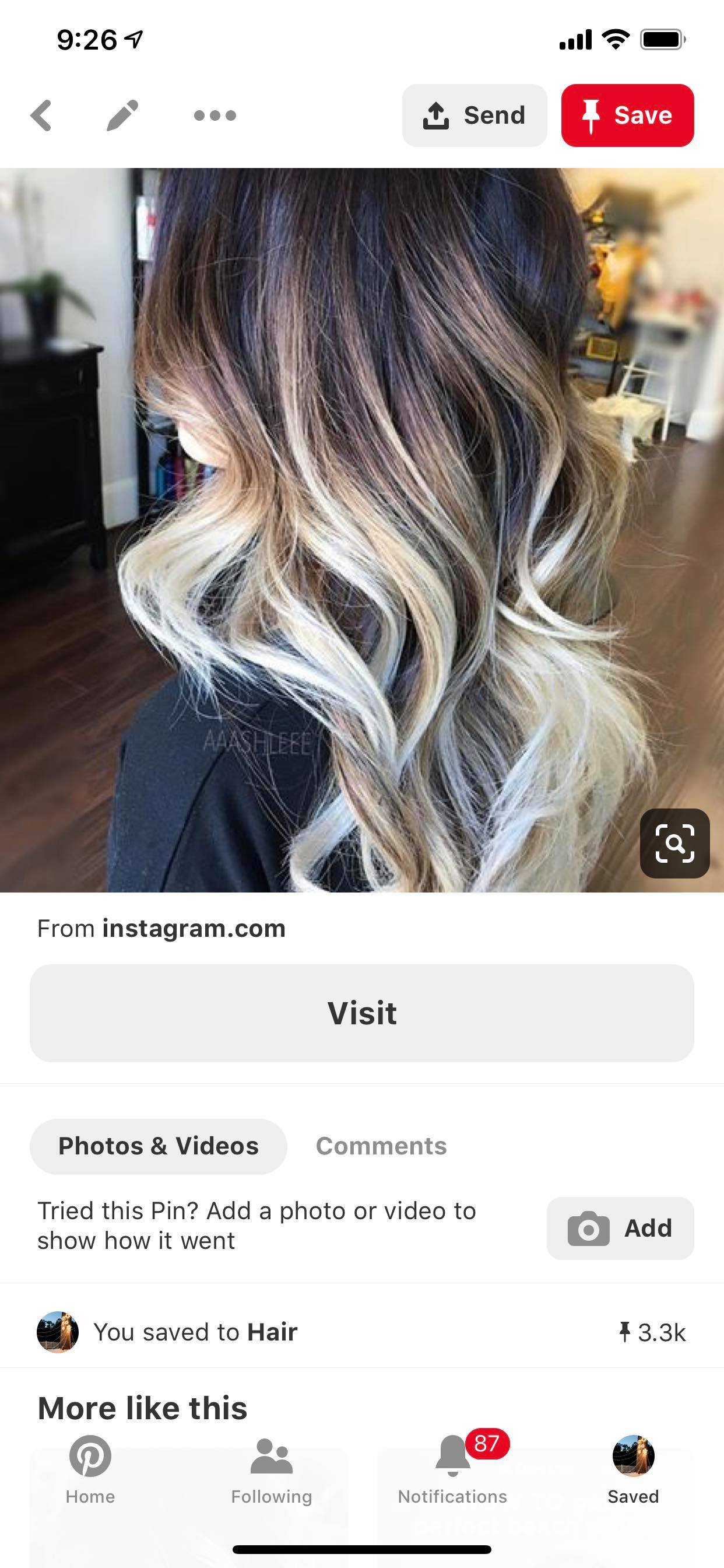Image resolution: width=724 pixels, height=1568 pixels.
Task: Switch to the Following tab
Action: [271, 1468]
